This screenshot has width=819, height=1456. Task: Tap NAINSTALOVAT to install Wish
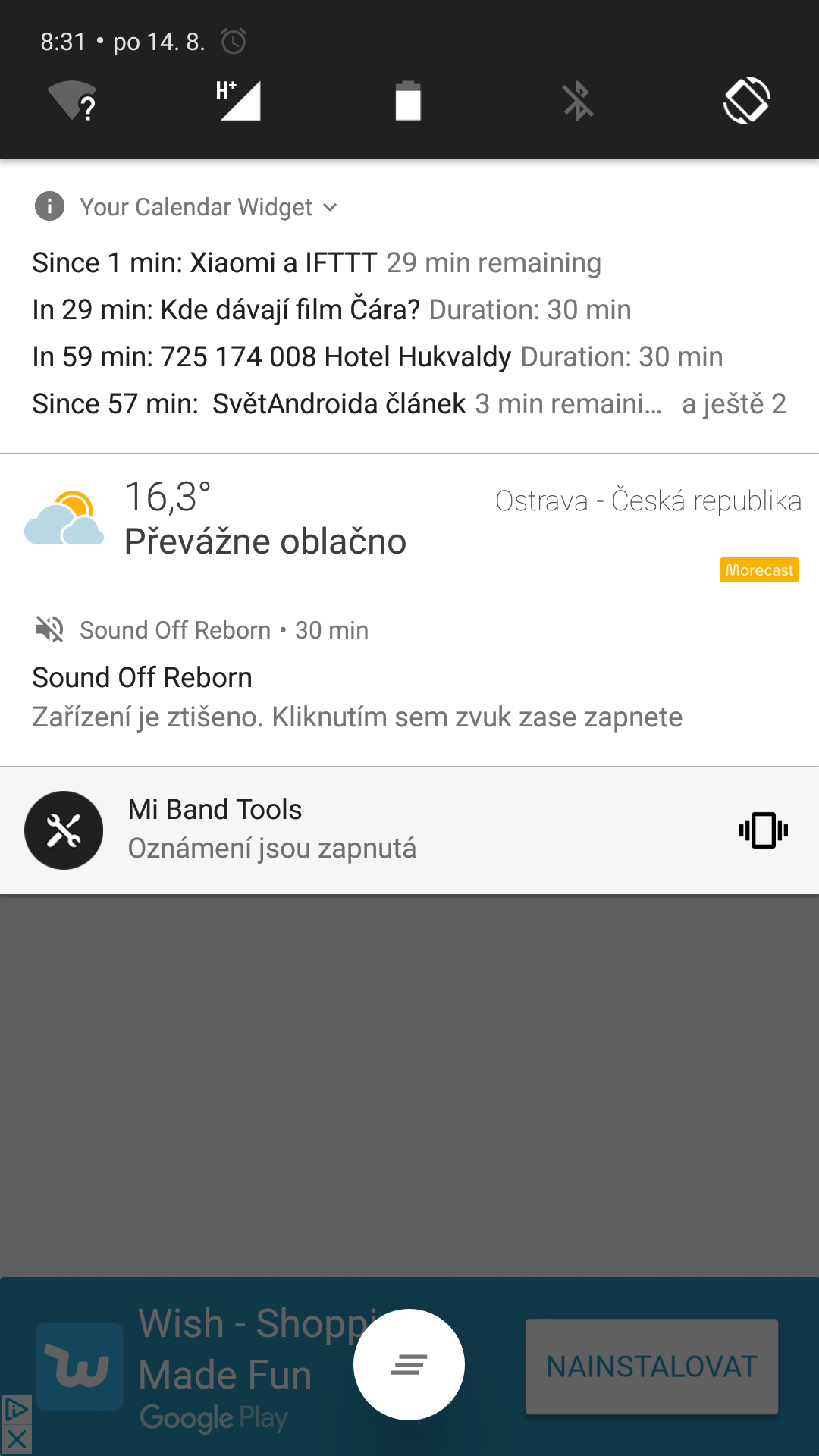[652, 1367]
